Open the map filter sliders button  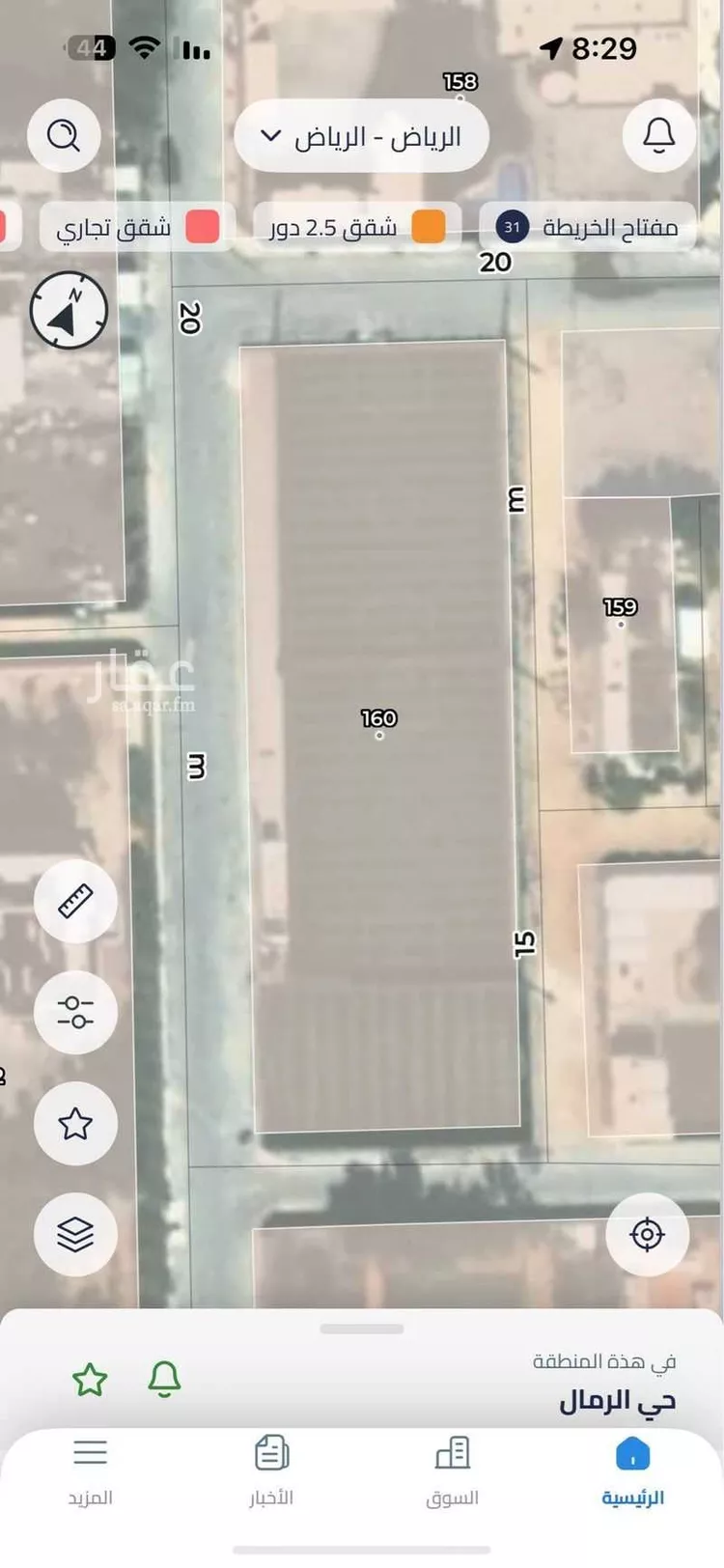pos(75,1012)
